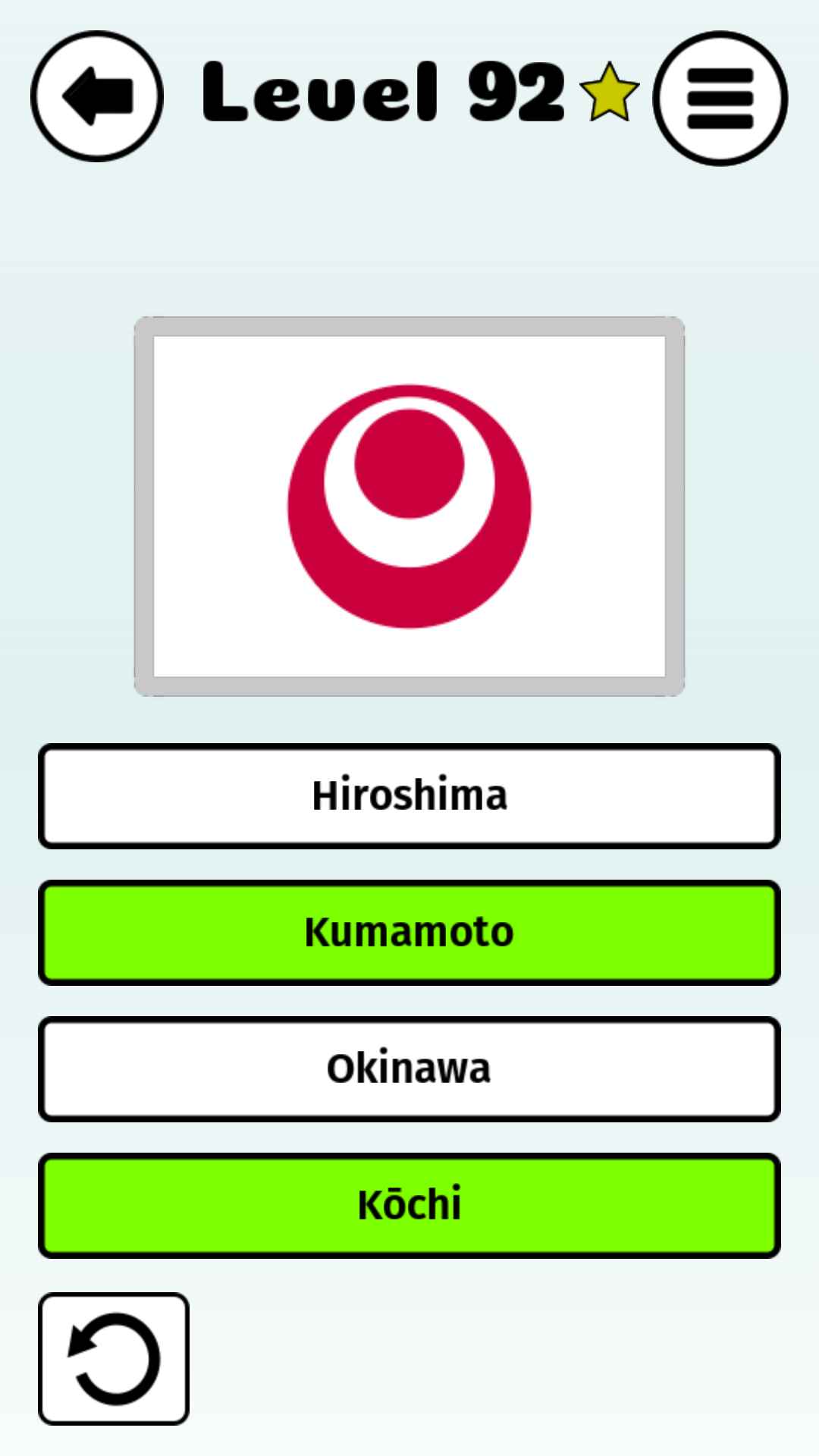Tap the Kōchi answer button
The height and width of the screenshot is (1456, 819).
click(x=409, y=1206)
